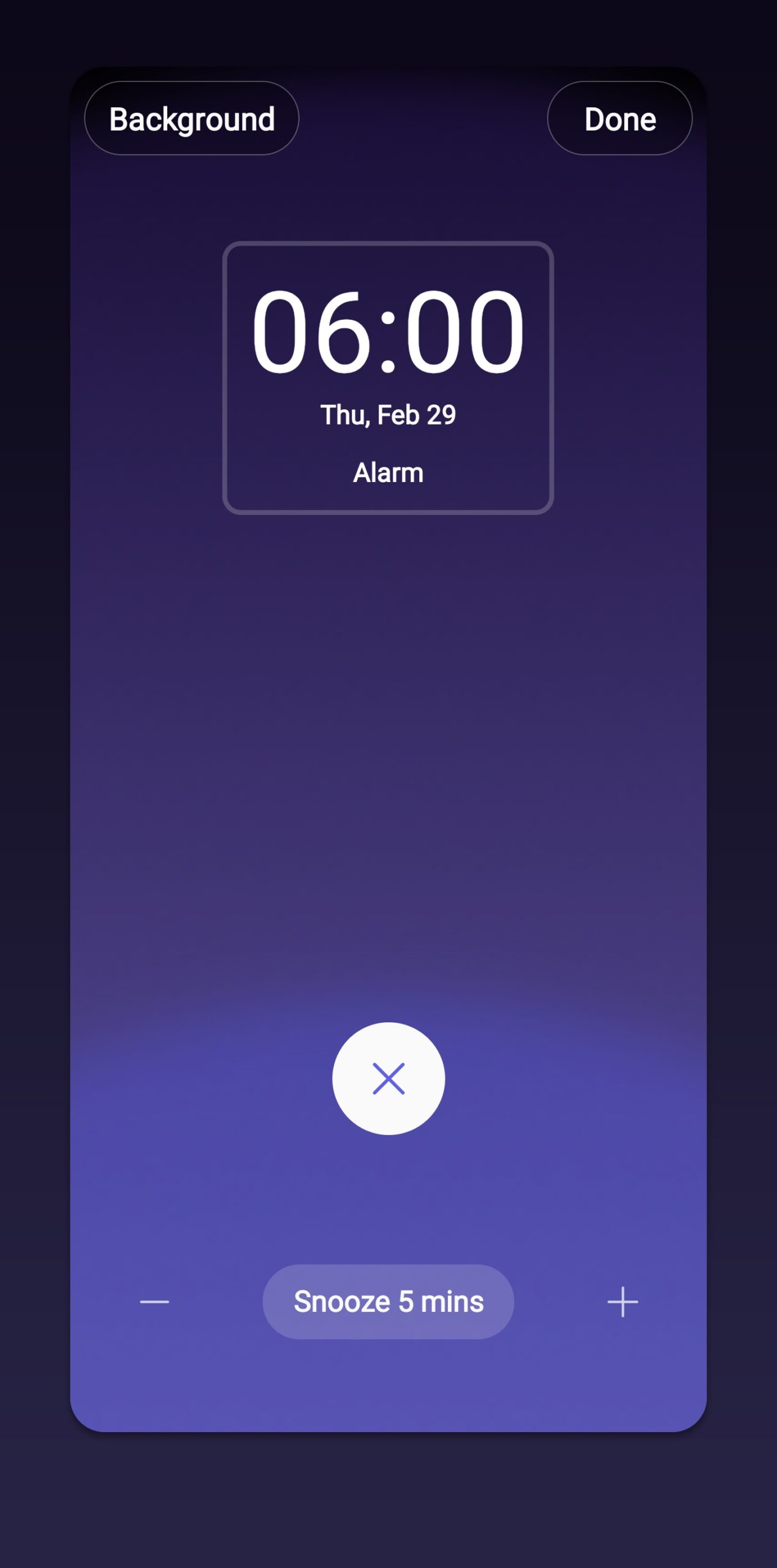
Task: Increase snooze time with the plus
Action: click(x=623, y=1302)
